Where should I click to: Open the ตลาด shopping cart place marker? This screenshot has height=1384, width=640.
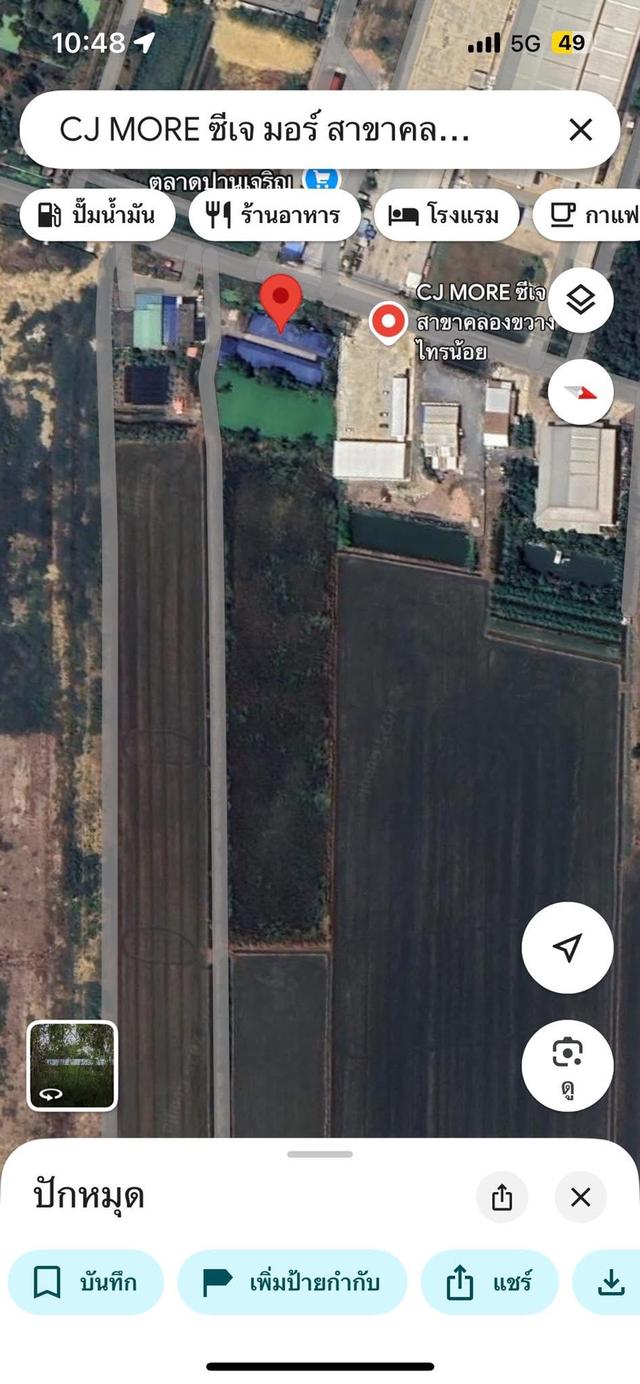[320, 180]
